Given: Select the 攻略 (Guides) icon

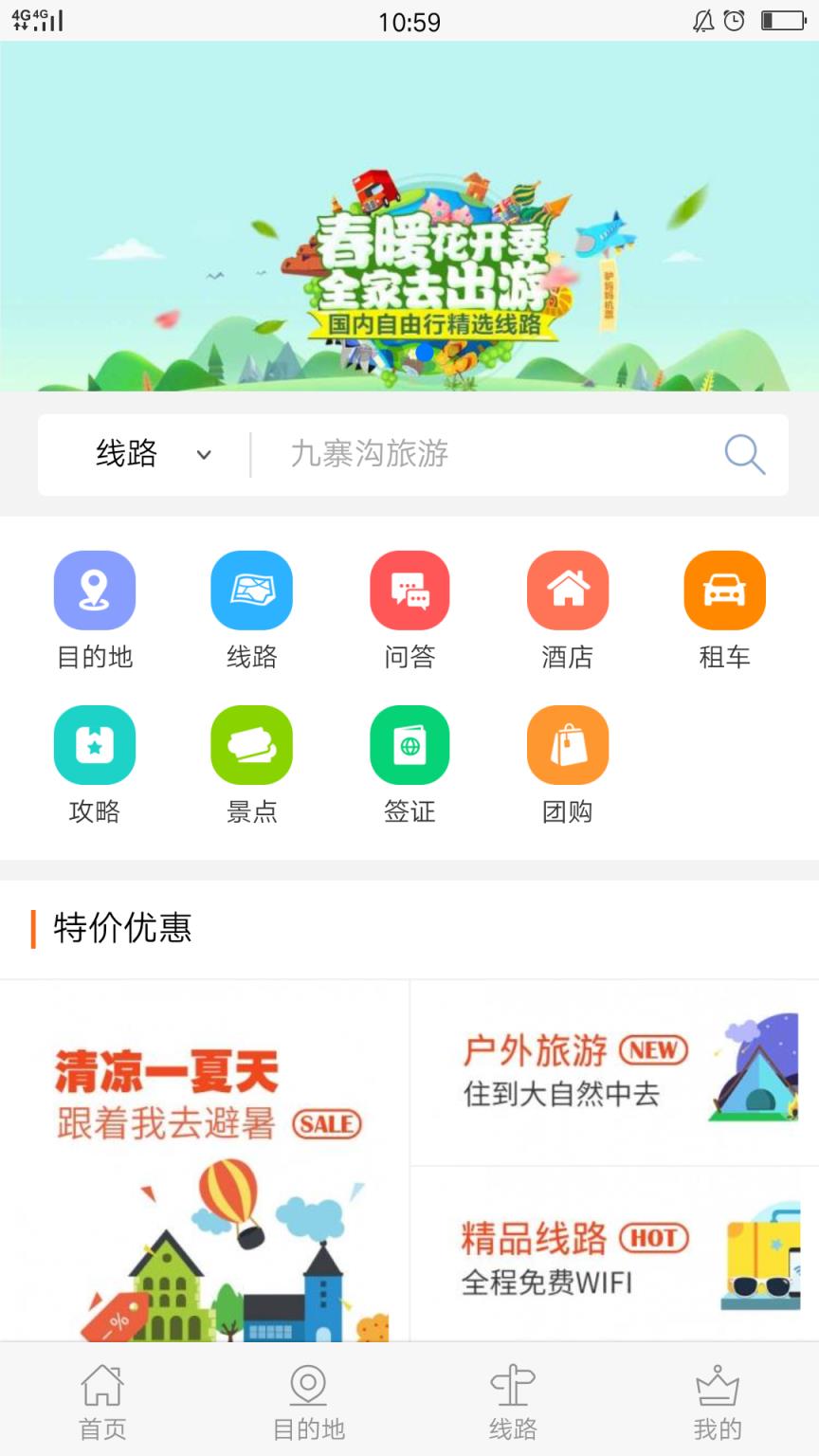Looking at the screenshot, I should point(94,745).
